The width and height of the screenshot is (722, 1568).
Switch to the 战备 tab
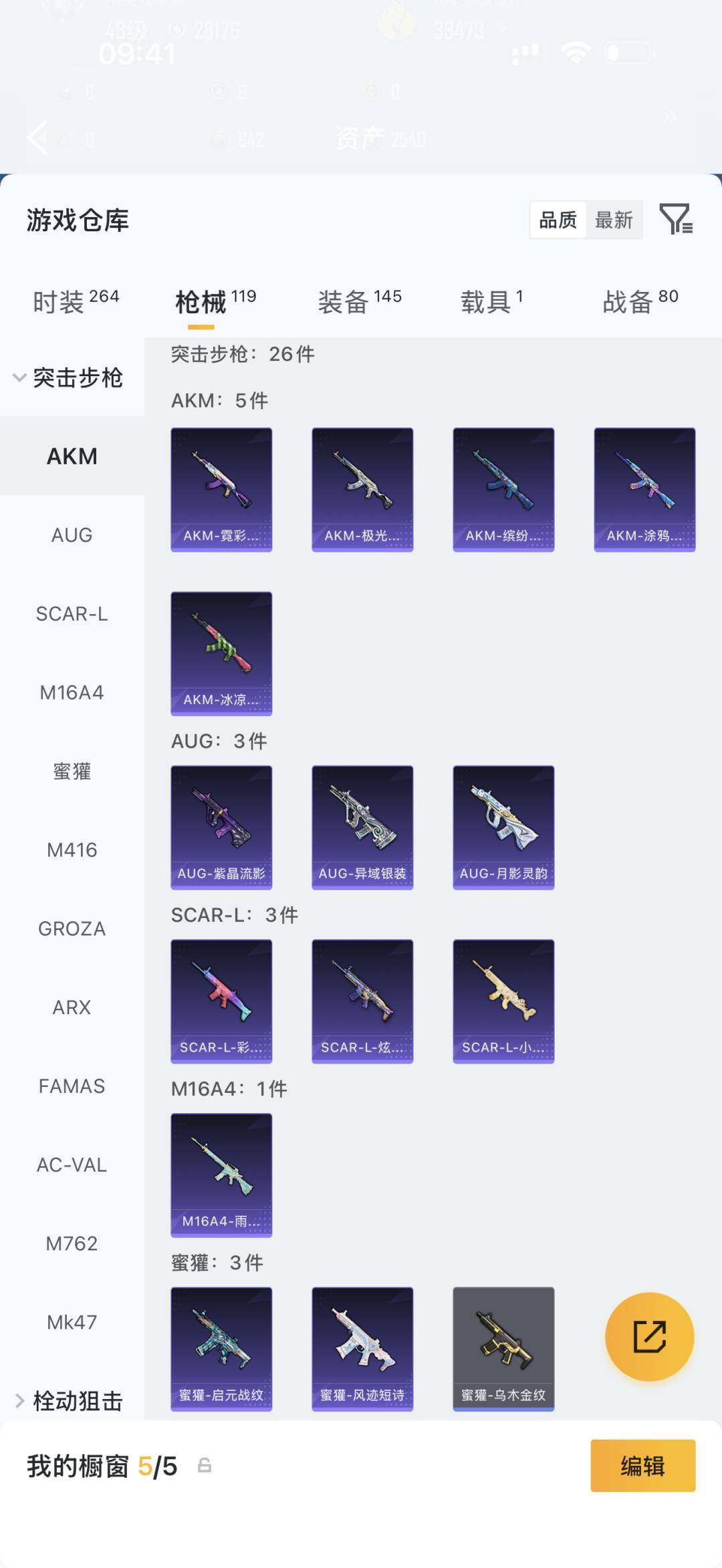(640, 302)
